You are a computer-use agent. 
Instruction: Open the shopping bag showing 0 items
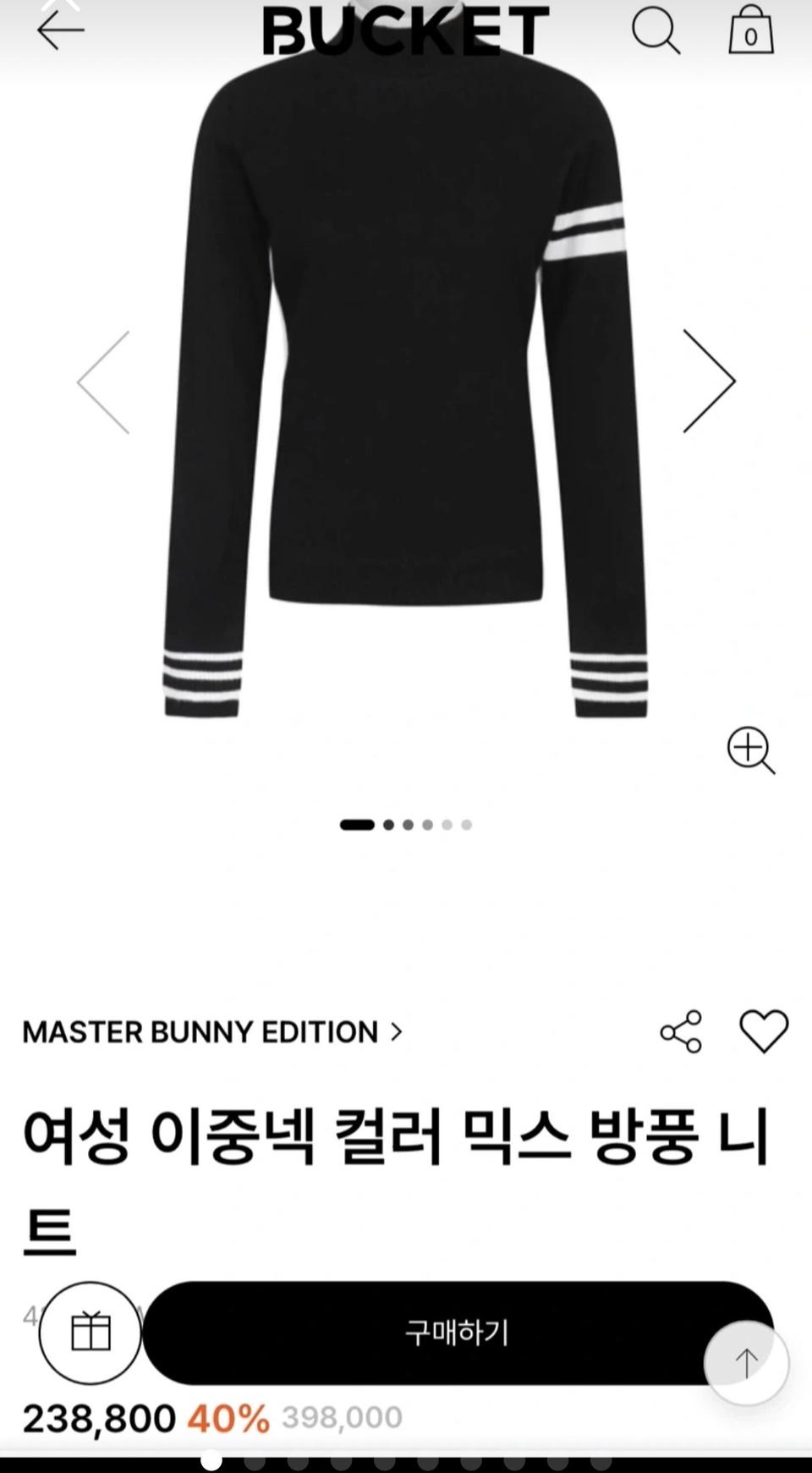point(749,32)
